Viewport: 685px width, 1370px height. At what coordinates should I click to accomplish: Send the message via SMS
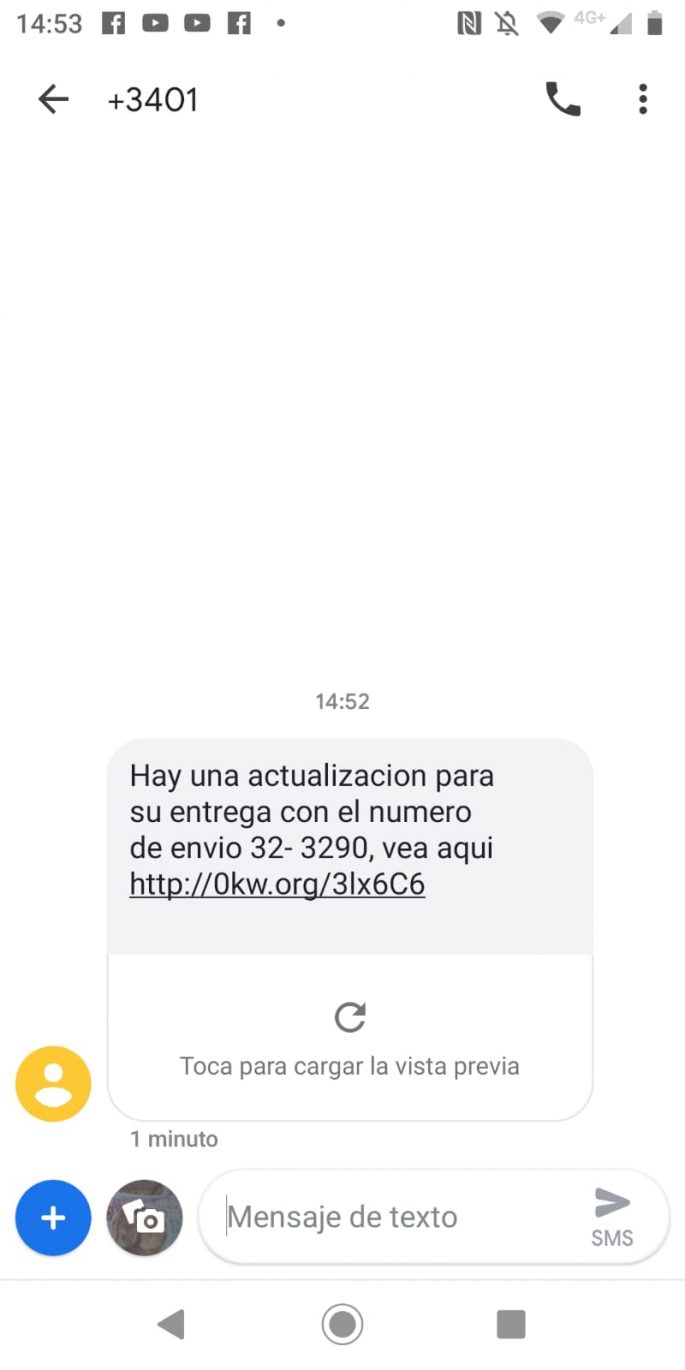612,1216
